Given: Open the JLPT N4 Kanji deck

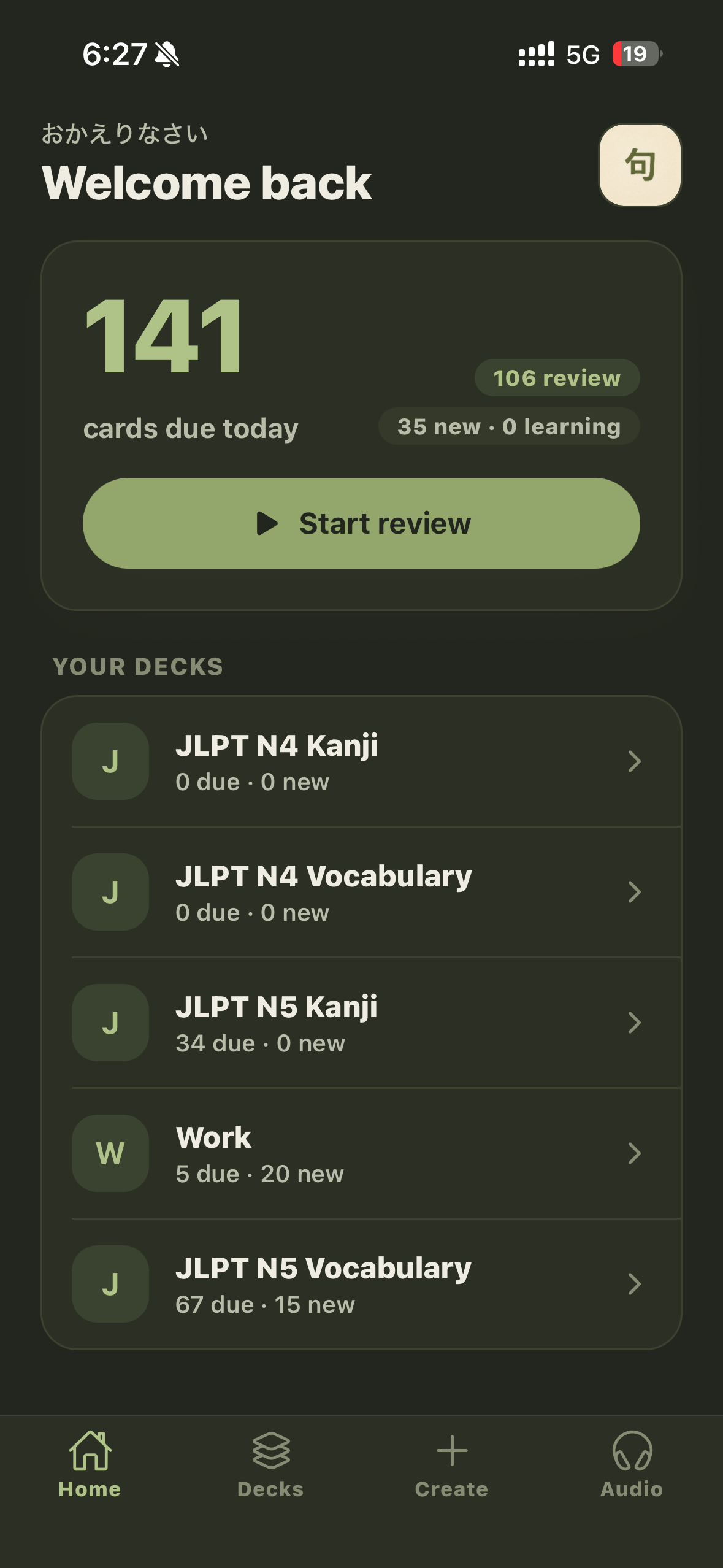Looking at the screenshot, I should click(361, 761).
